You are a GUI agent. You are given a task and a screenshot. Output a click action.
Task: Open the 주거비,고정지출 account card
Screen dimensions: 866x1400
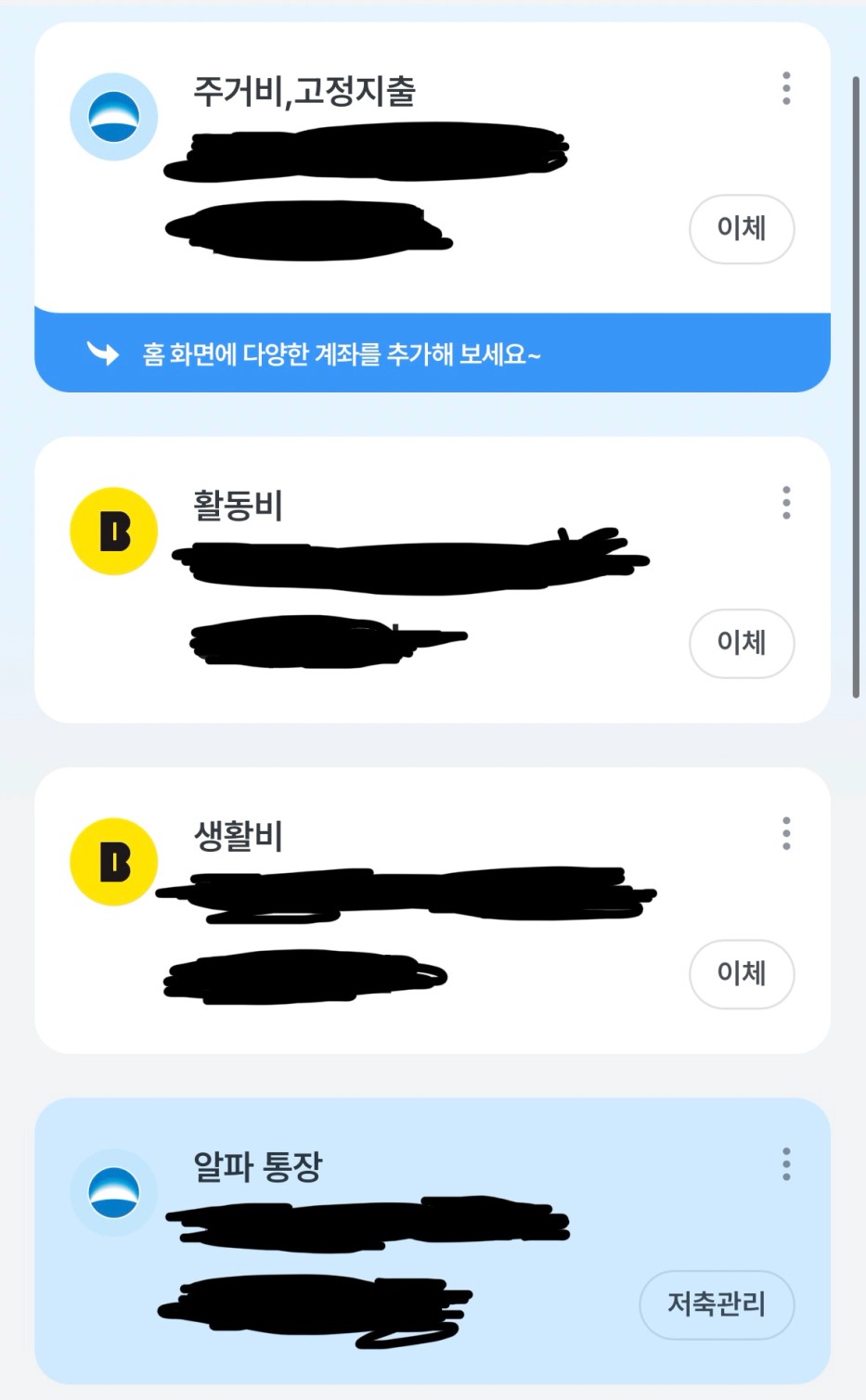click(x=432, y=167)
